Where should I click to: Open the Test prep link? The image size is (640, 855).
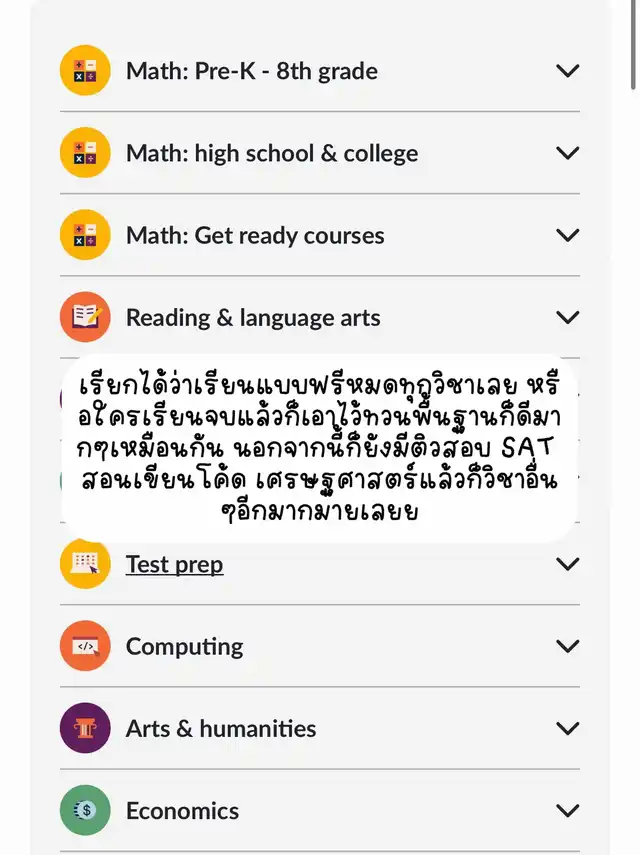click(174, 564)
